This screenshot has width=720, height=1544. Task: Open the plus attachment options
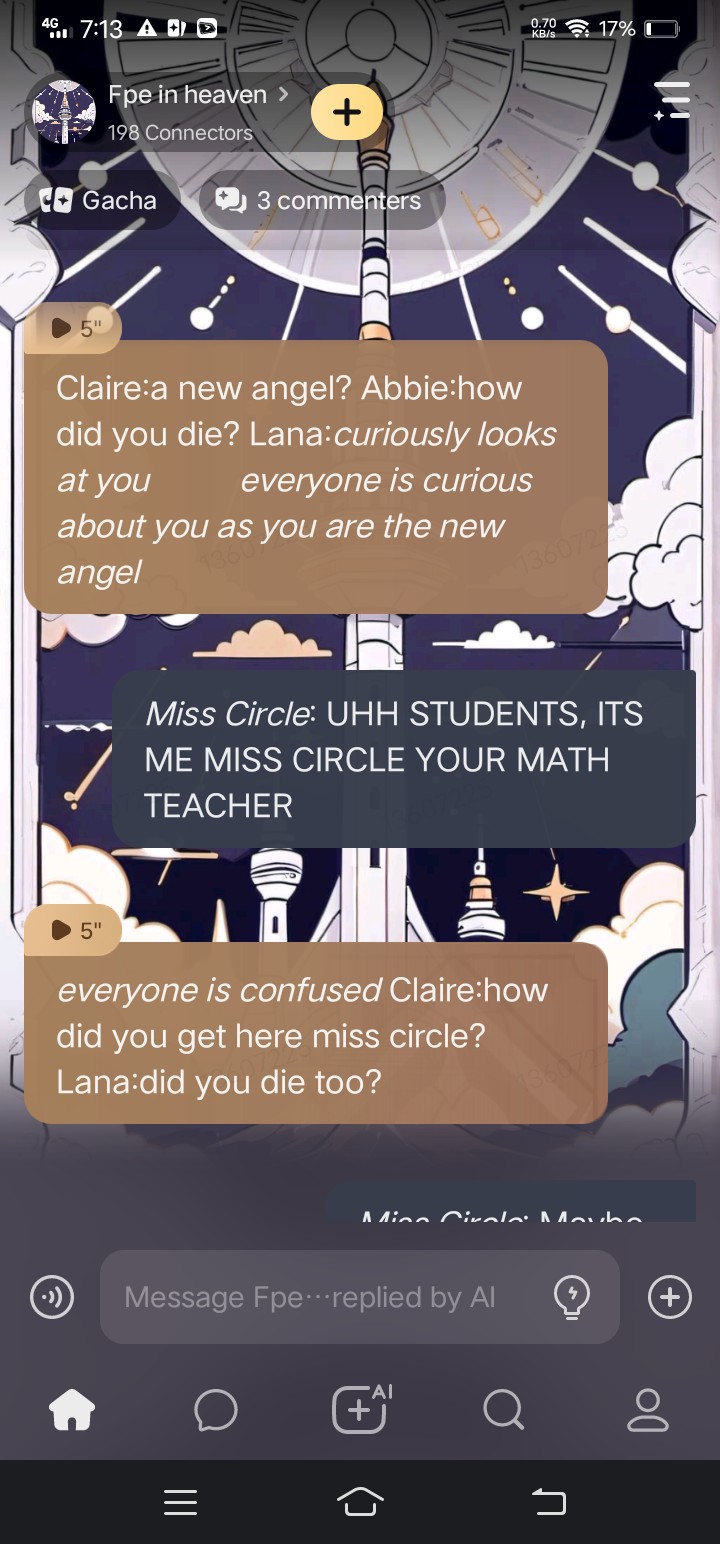[669, 1297]
